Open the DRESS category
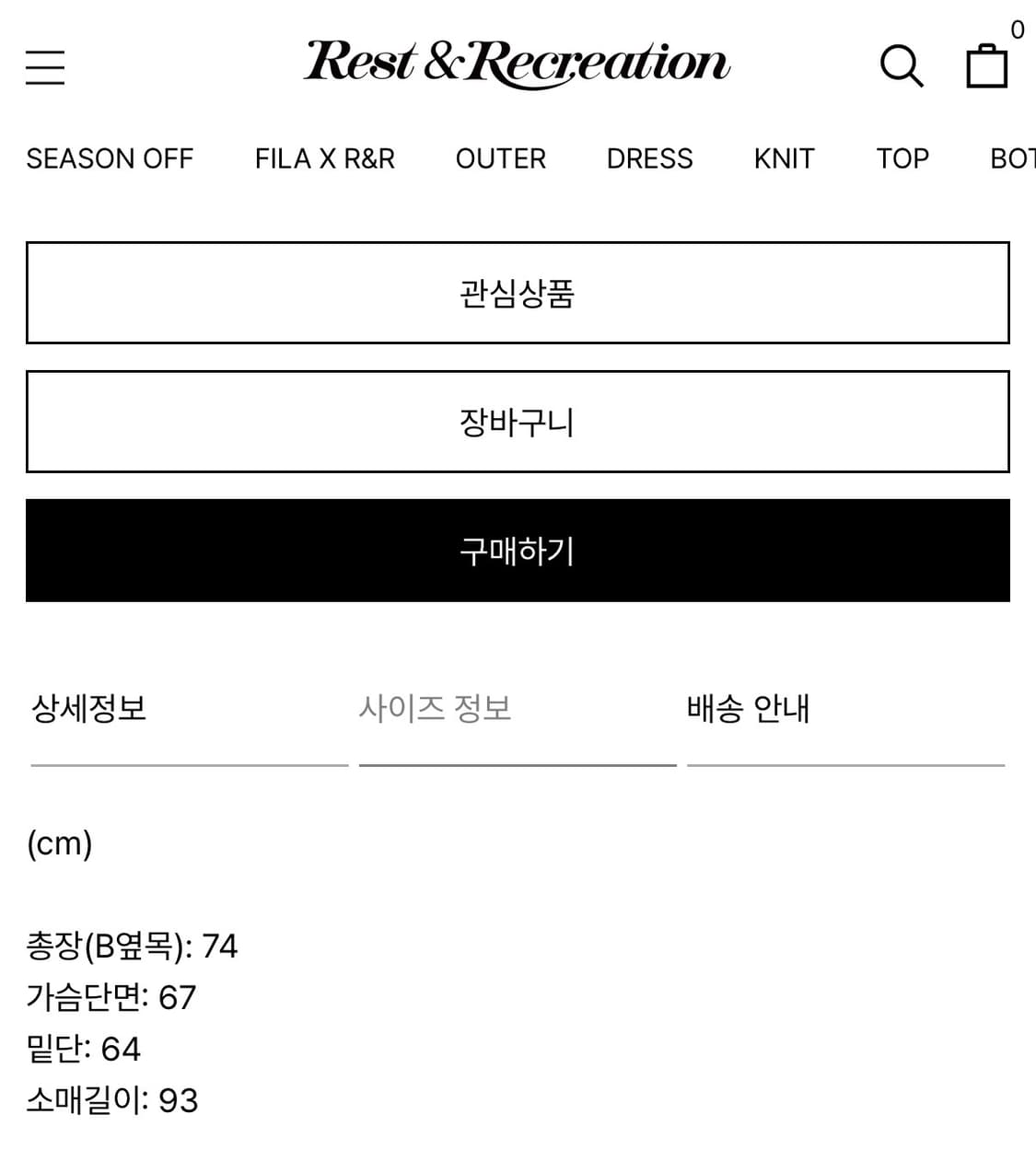 coord(650,158)
